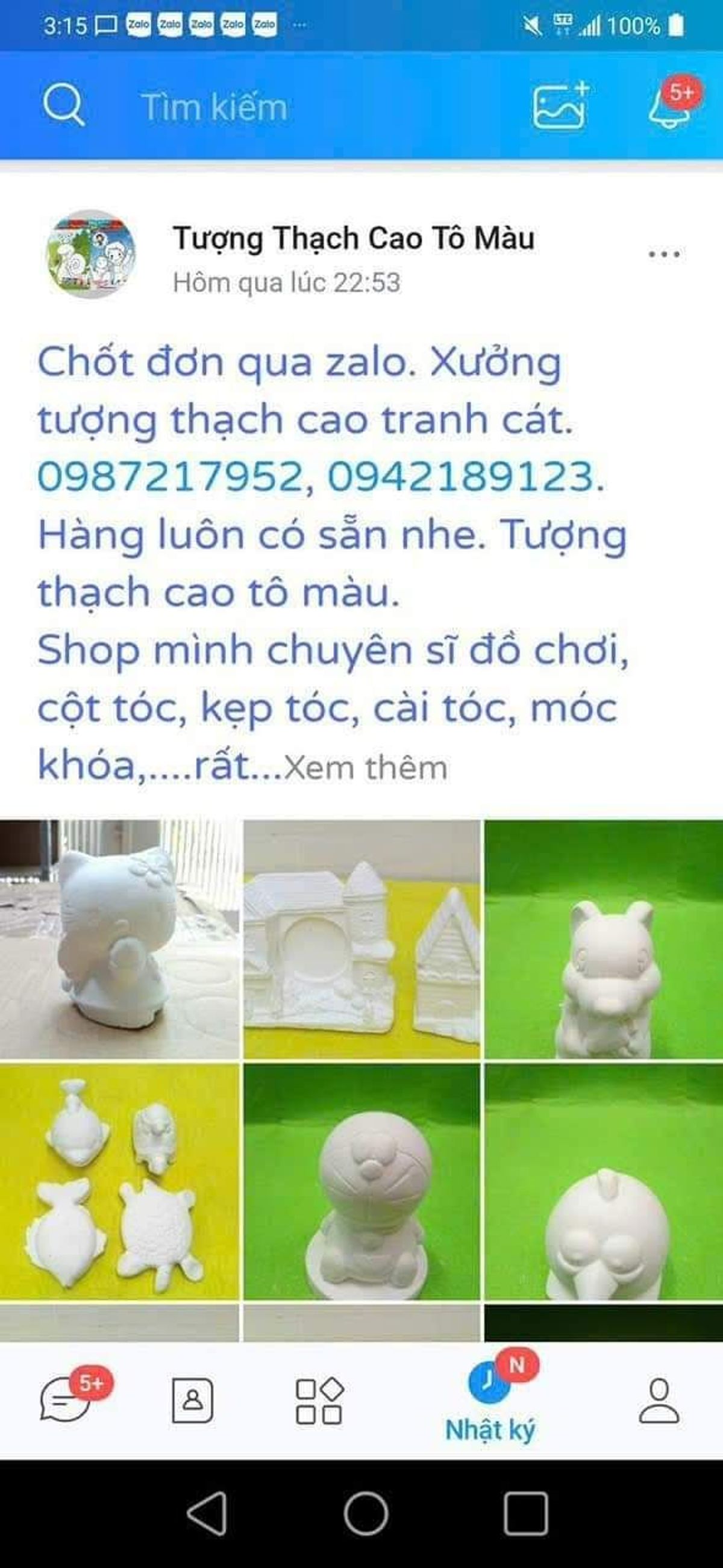Call phone number 0987217952
The width and height of the screenshot is (723, 1568).
(x=171, y=476)
